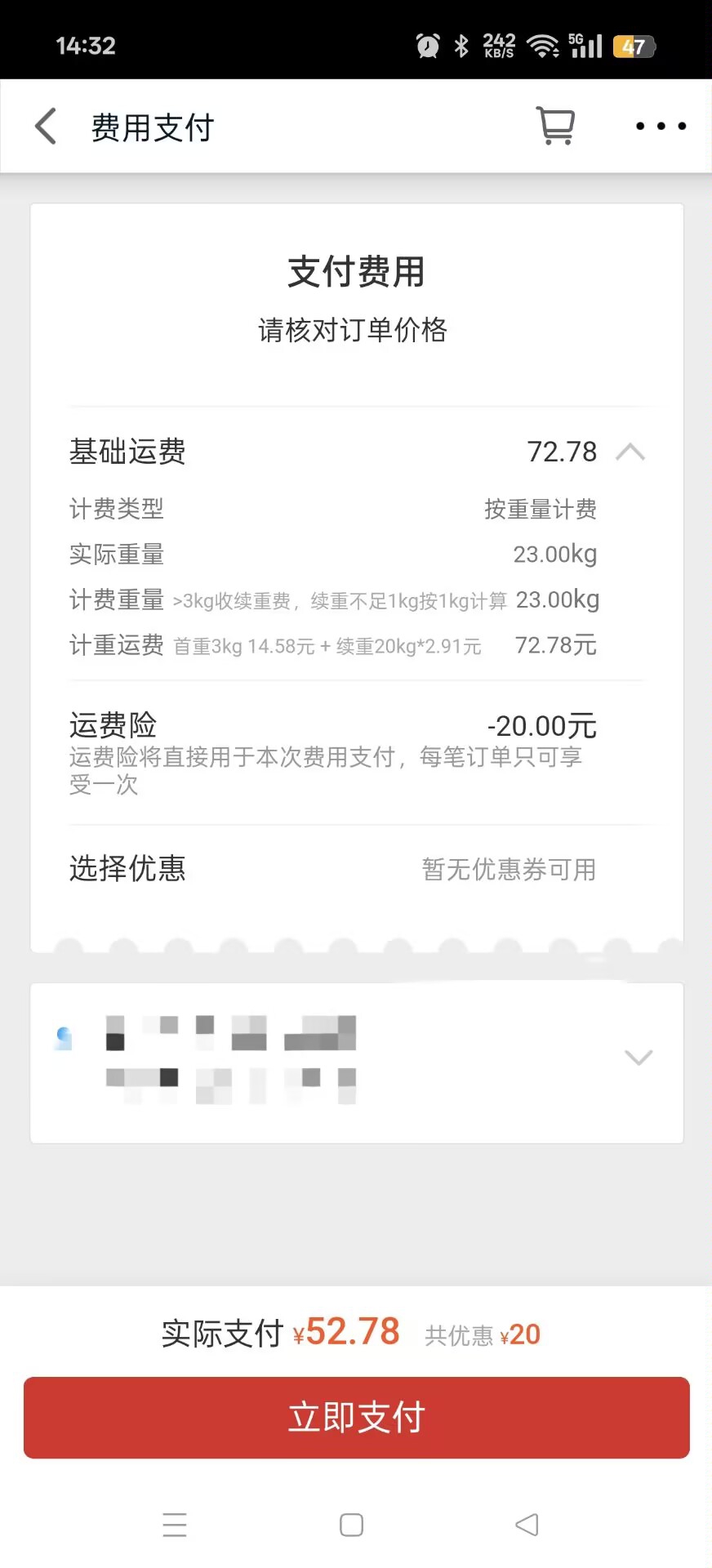Tap 暂无优惠券可用 to view coupons
The image size is (712, 1568).
pyautogui.click(x=508, y=869)
